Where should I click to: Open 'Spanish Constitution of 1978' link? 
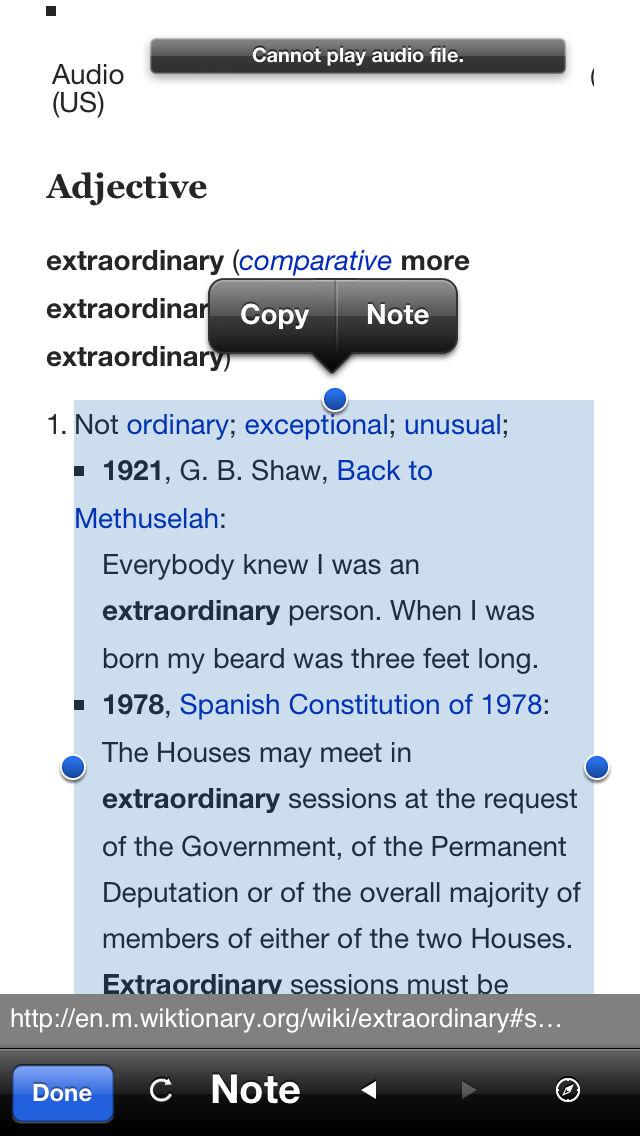(361, 705)
